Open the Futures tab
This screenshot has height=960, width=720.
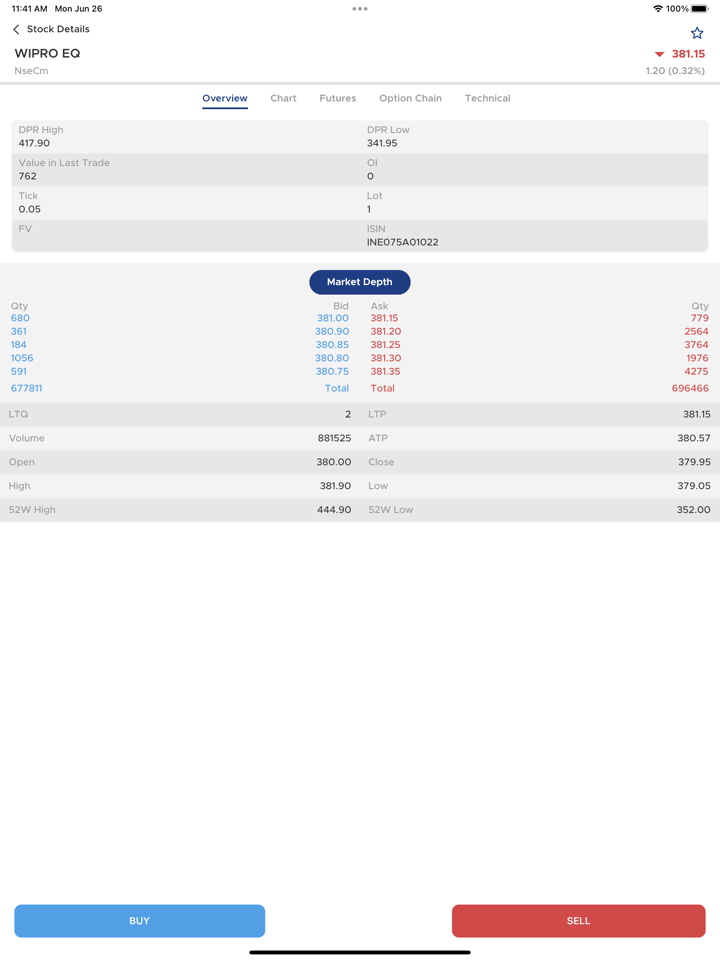[337, 98]
